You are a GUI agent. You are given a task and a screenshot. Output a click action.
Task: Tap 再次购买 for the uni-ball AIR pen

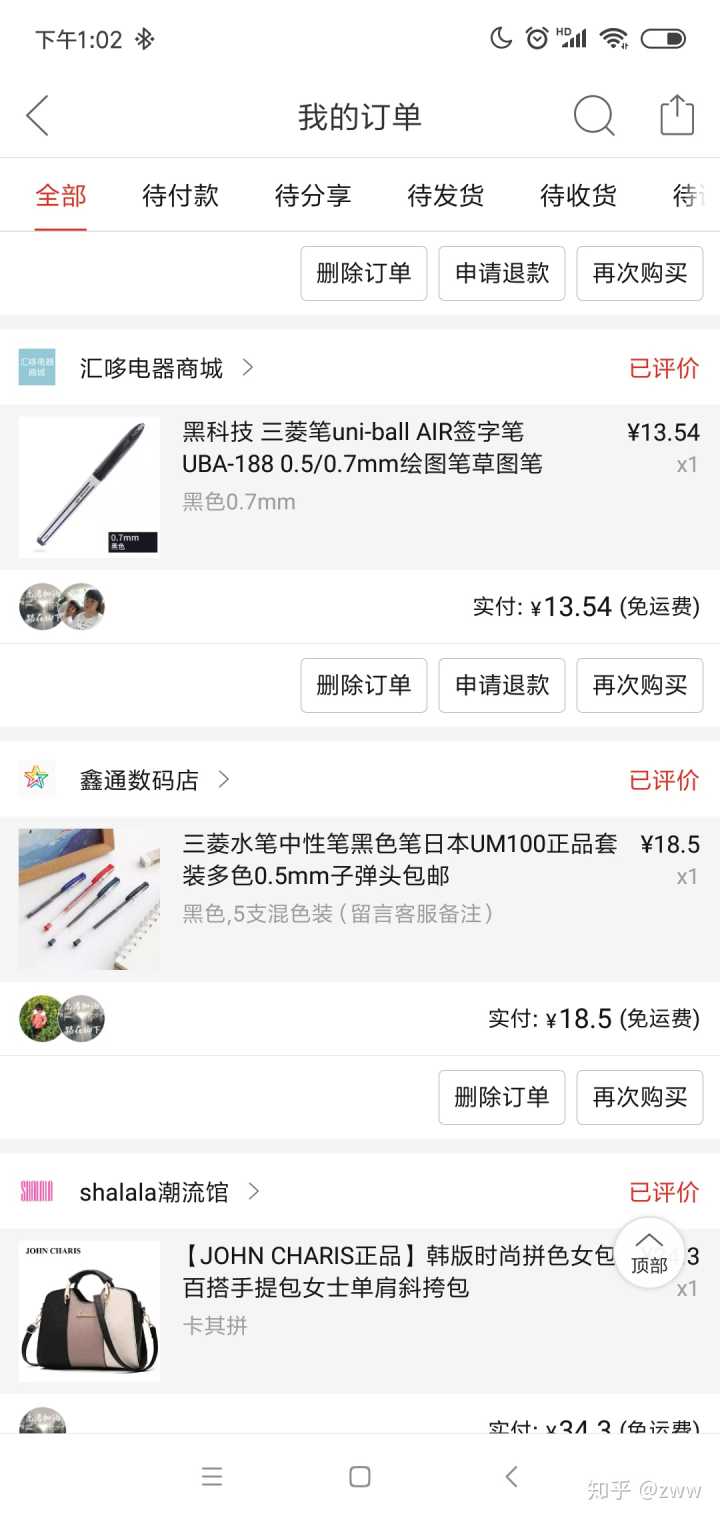(x=640, y=685)
